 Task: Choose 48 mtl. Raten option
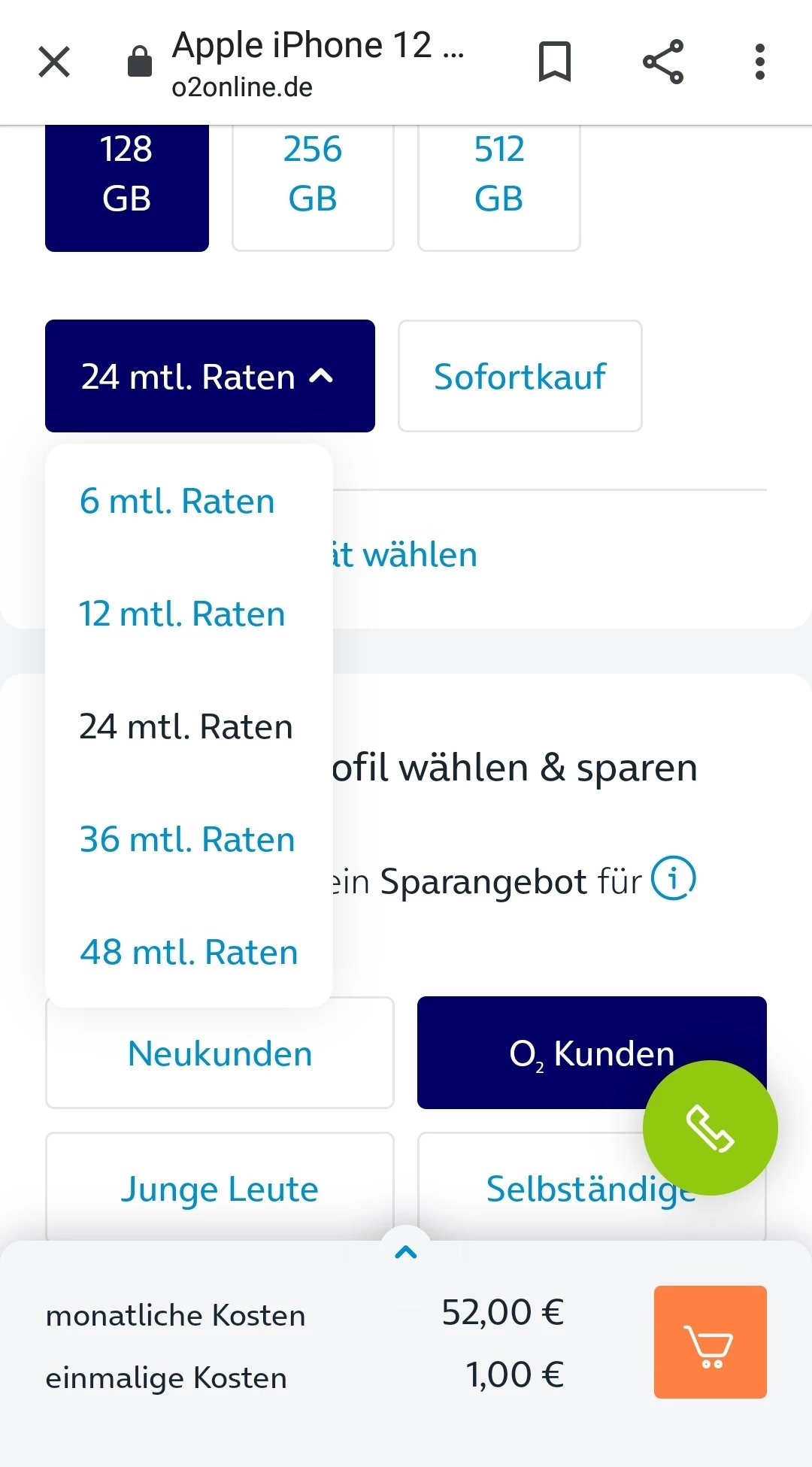point(189,953)
